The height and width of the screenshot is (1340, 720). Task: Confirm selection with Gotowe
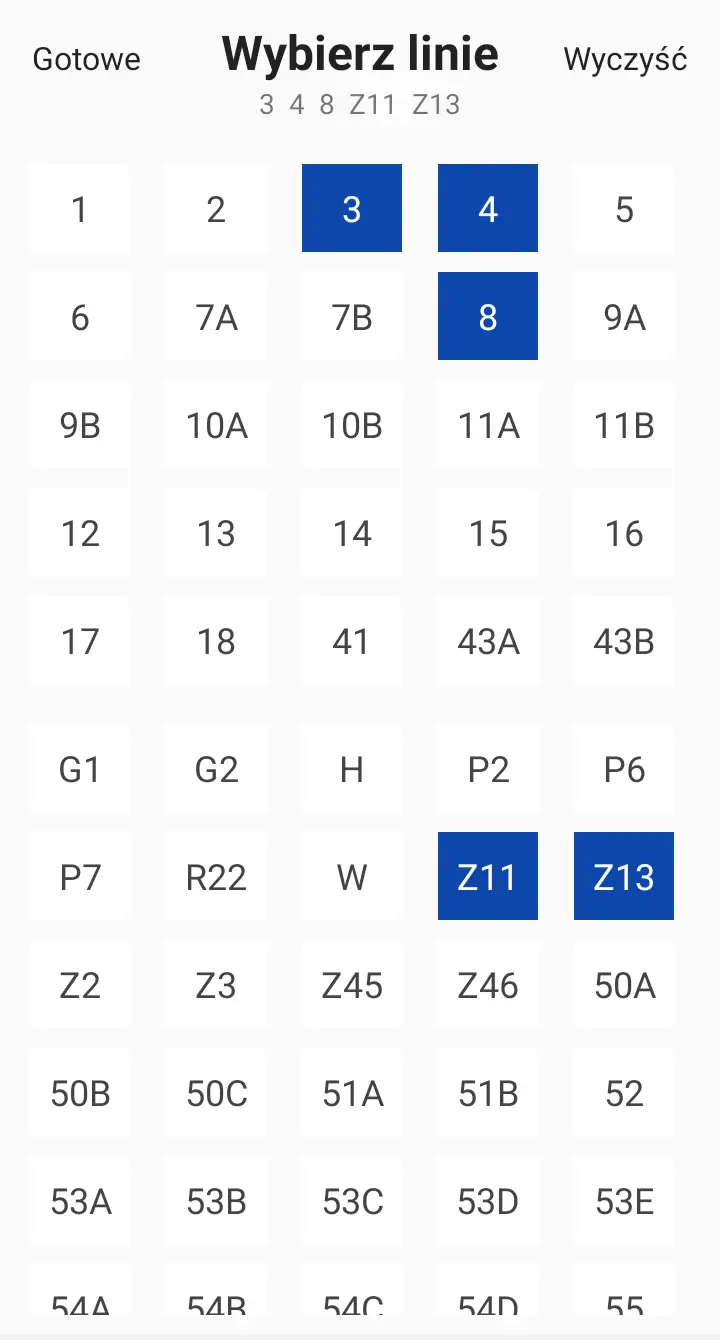click(86, 59)
